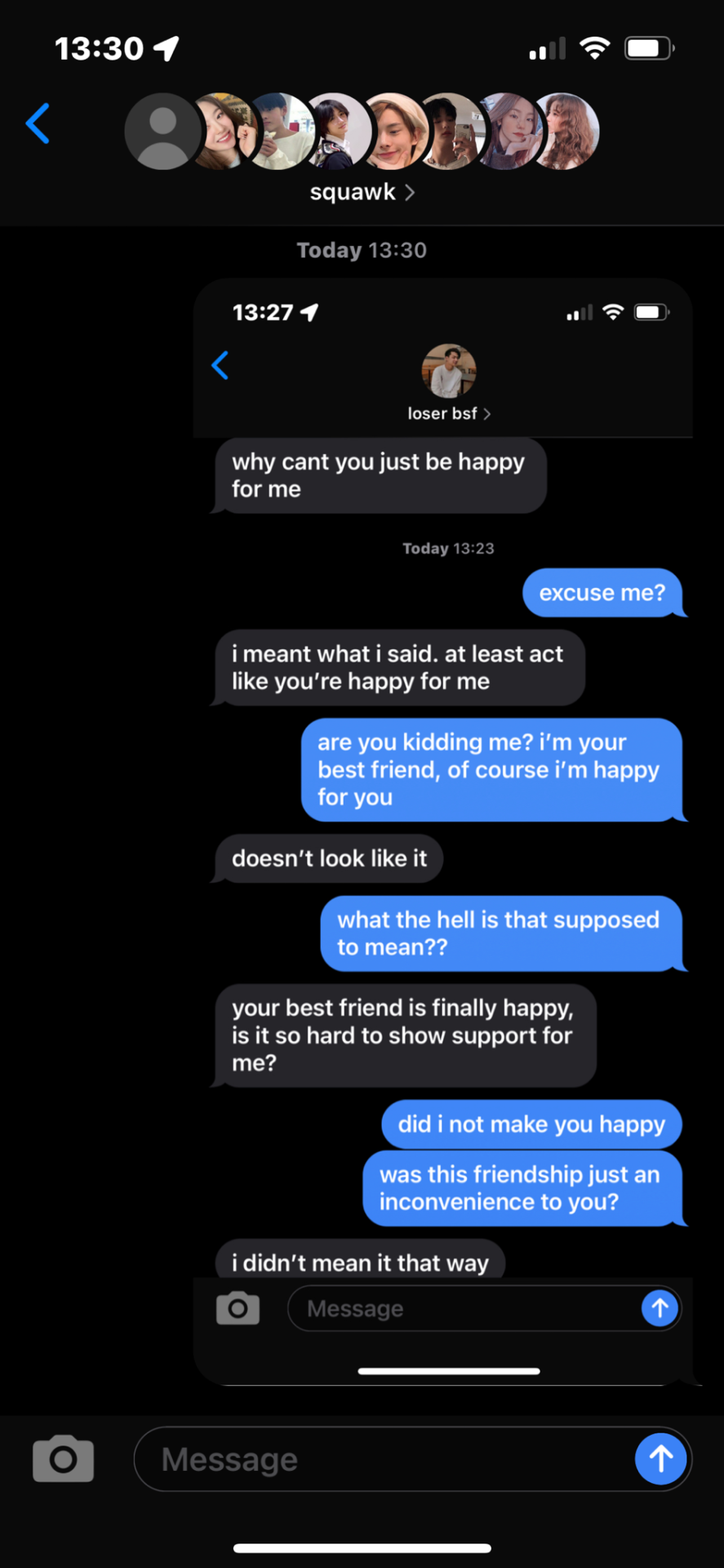Open the camera to attach a photo
The image size is (724, 1568).
click(x=63, y=1459)
